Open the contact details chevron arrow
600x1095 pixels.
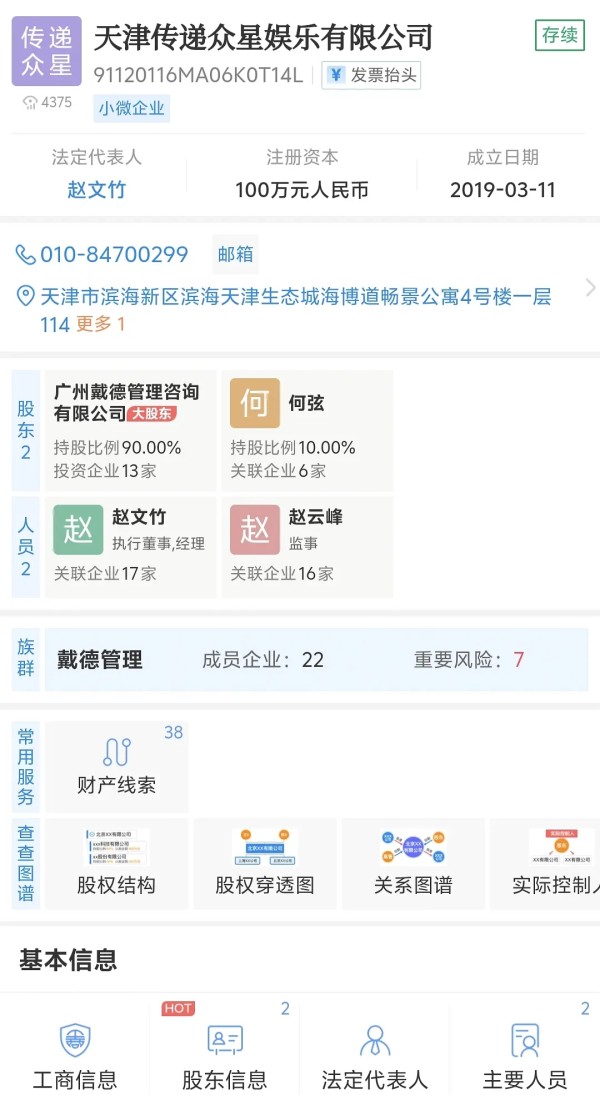click(589, 288)
